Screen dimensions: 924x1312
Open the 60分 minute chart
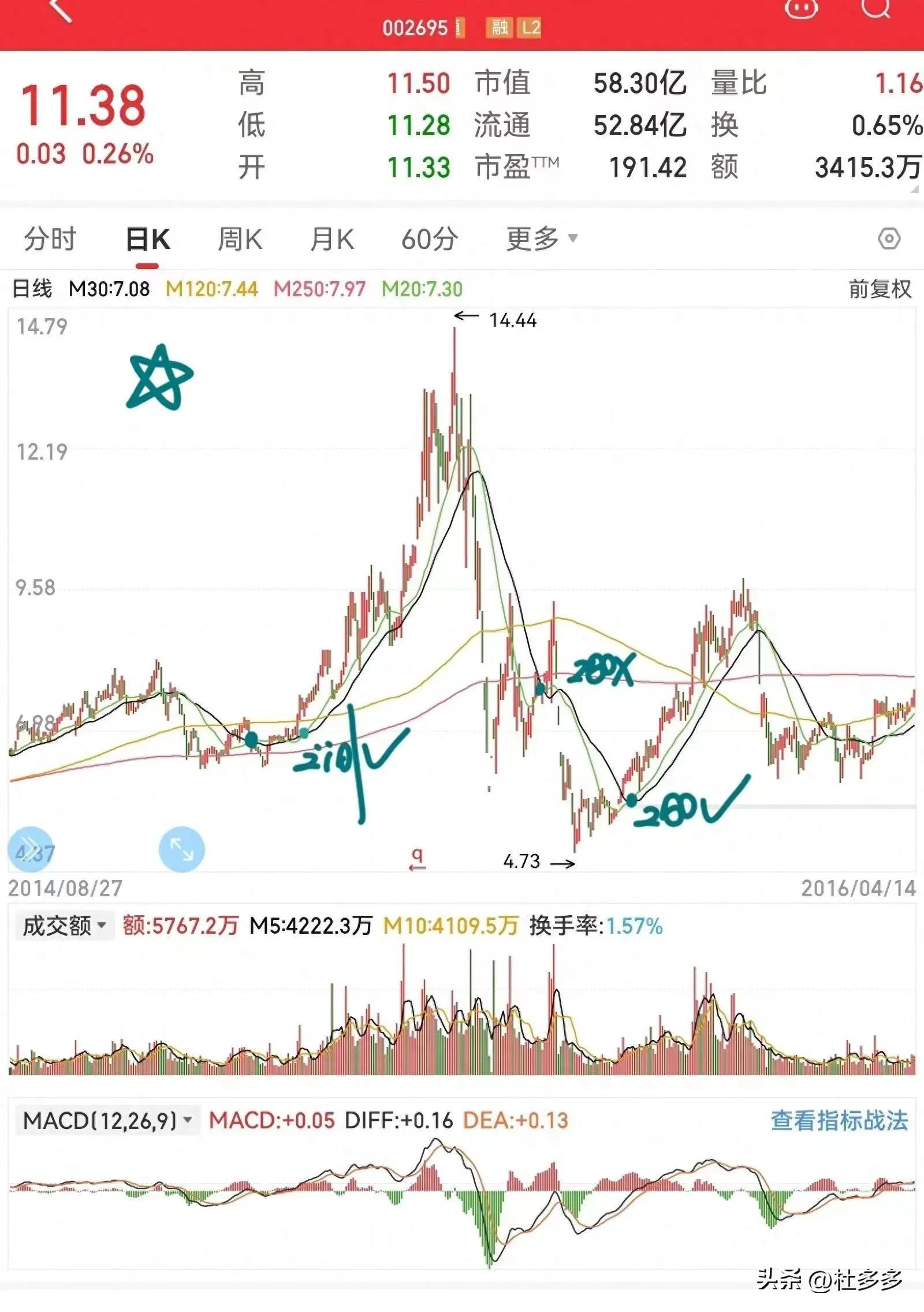pyautogui.click(x=430, y=239)
